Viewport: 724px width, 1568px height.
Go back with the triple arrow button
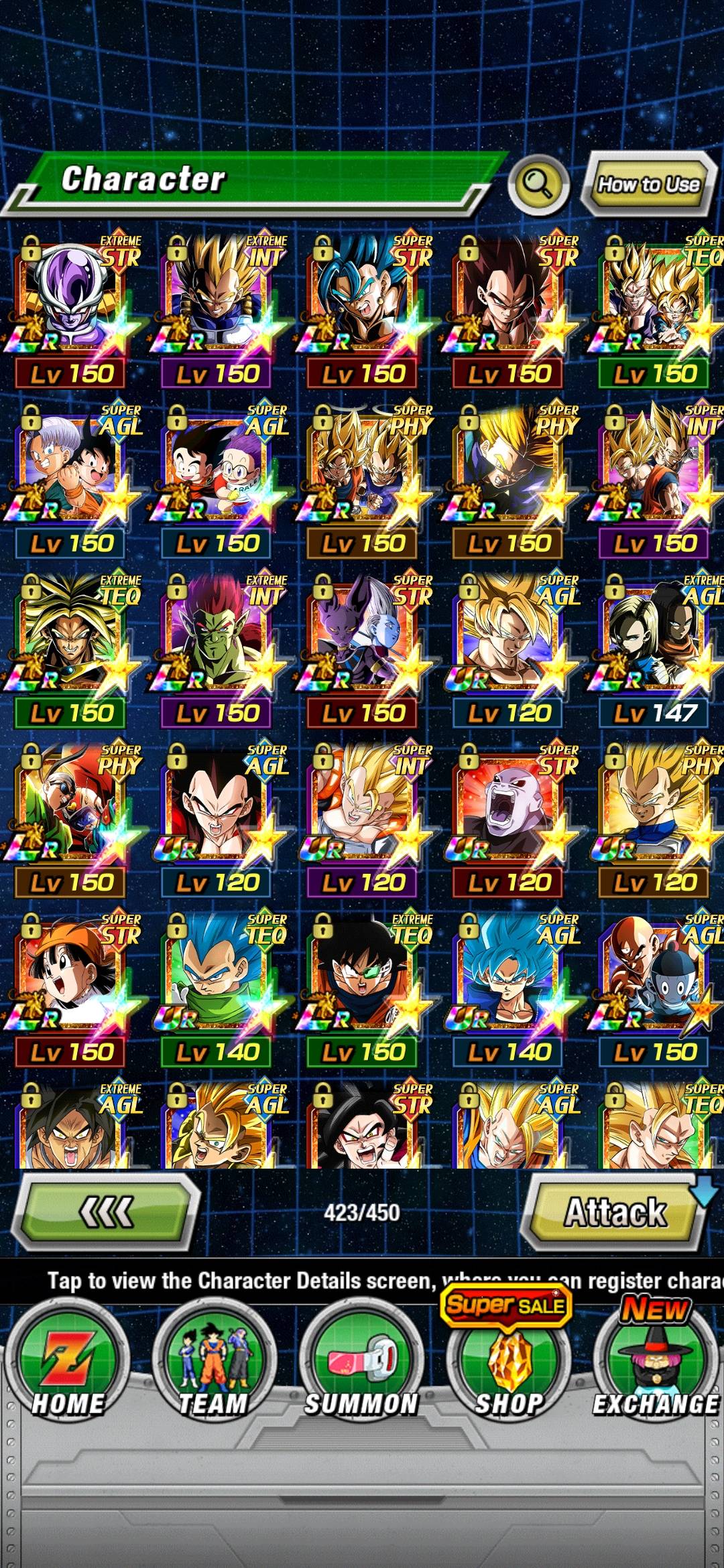tap(107, 1212)
